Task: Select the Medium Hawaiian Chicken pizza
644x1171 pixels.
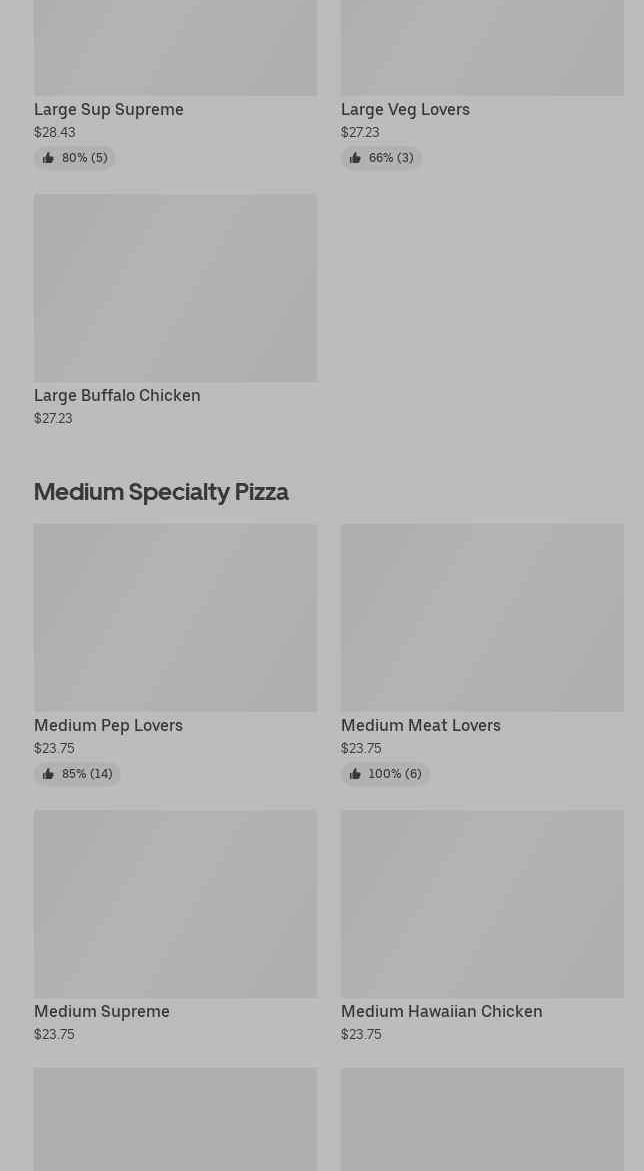Action: tap(482, 915)
